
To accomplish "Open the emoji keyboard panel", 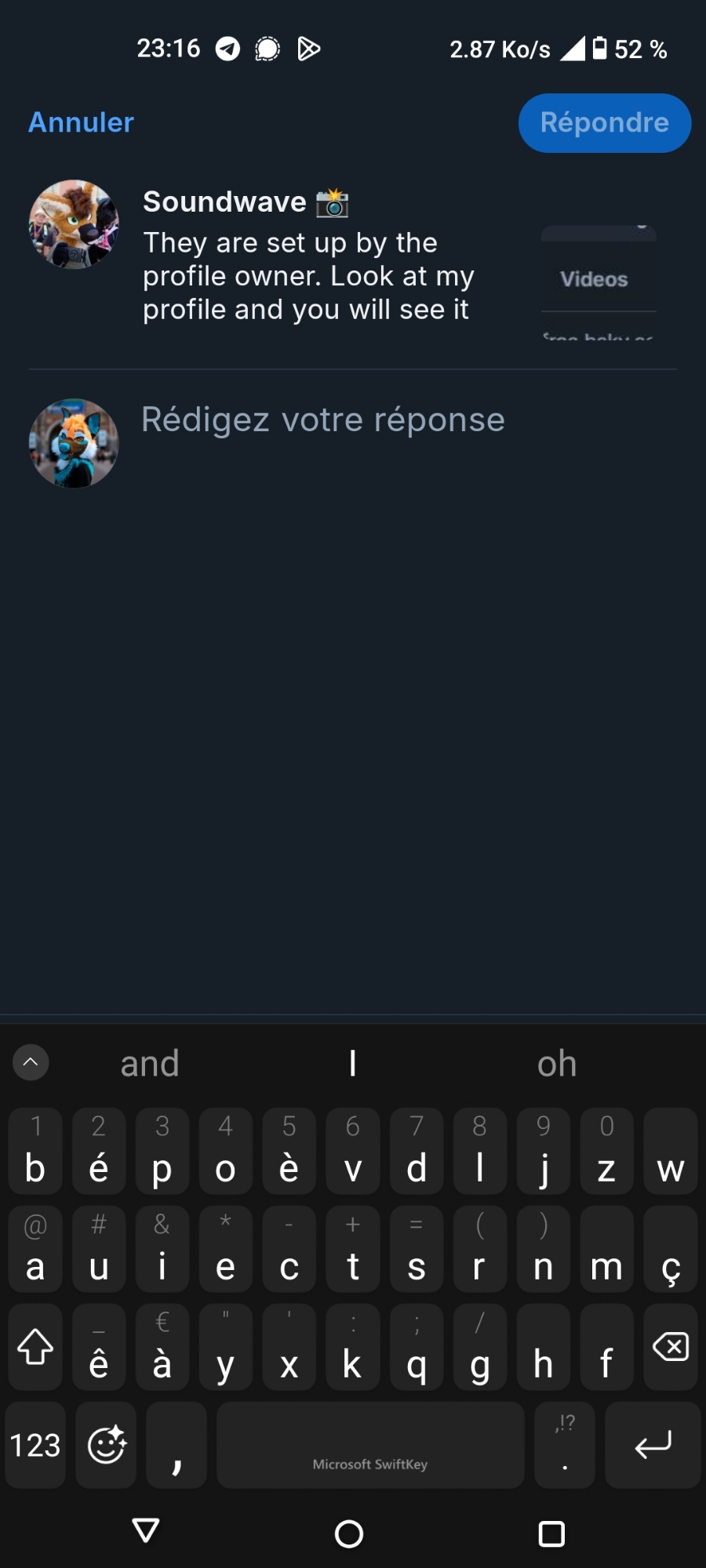I will pyautogui.click(x=106, y=1445).
